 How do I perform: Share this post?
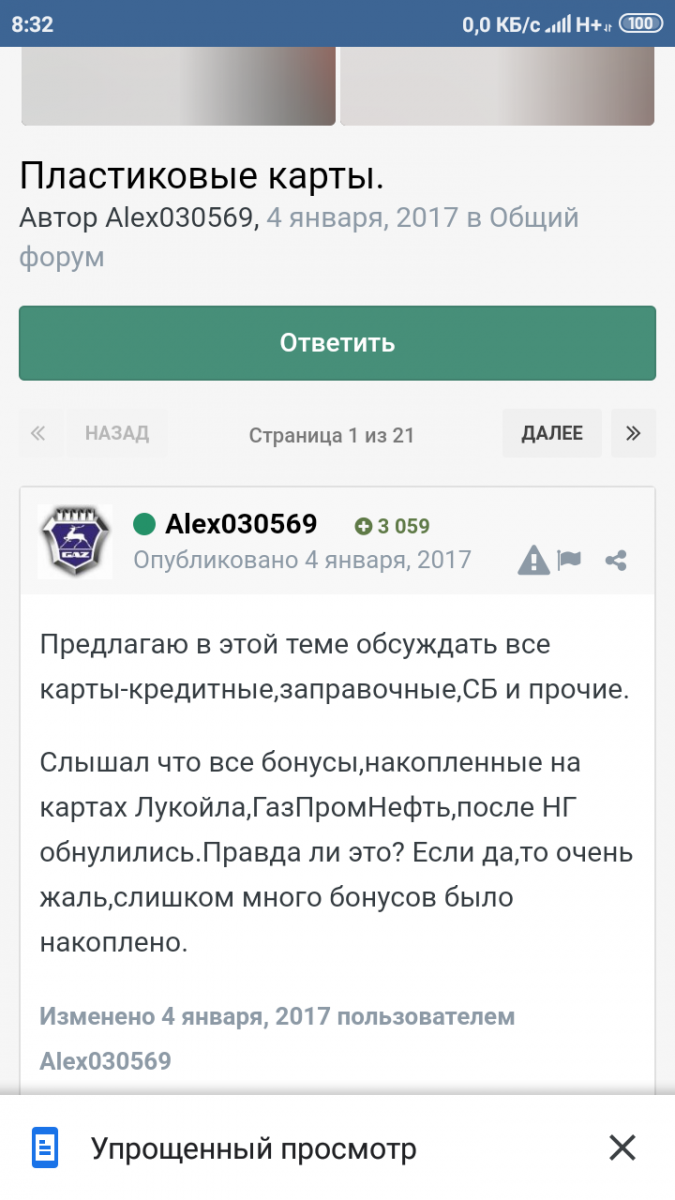(x=616, y=560)
